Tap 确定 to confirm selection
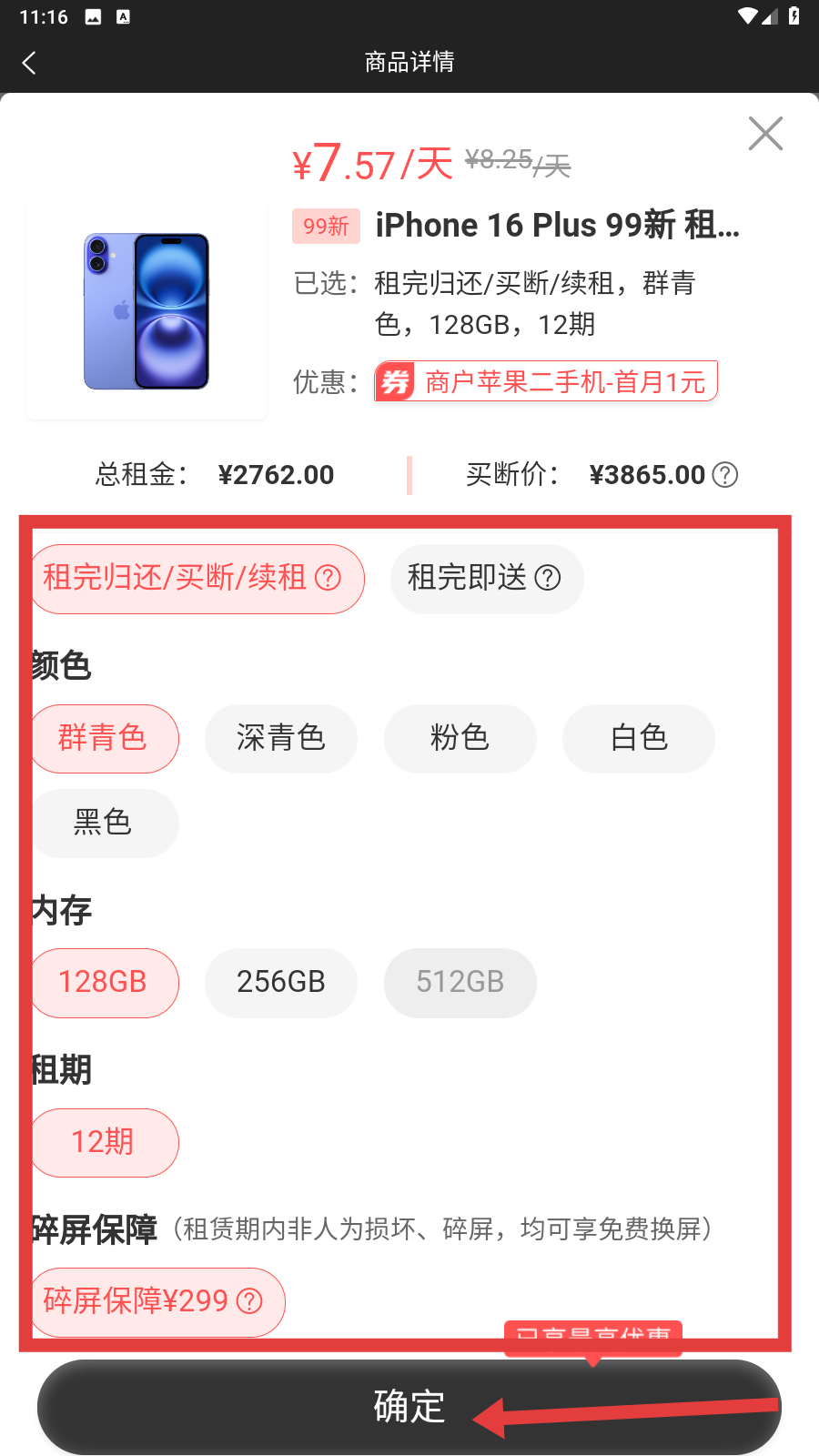This screenshot has height=1456, width=819. (409, 1407)
